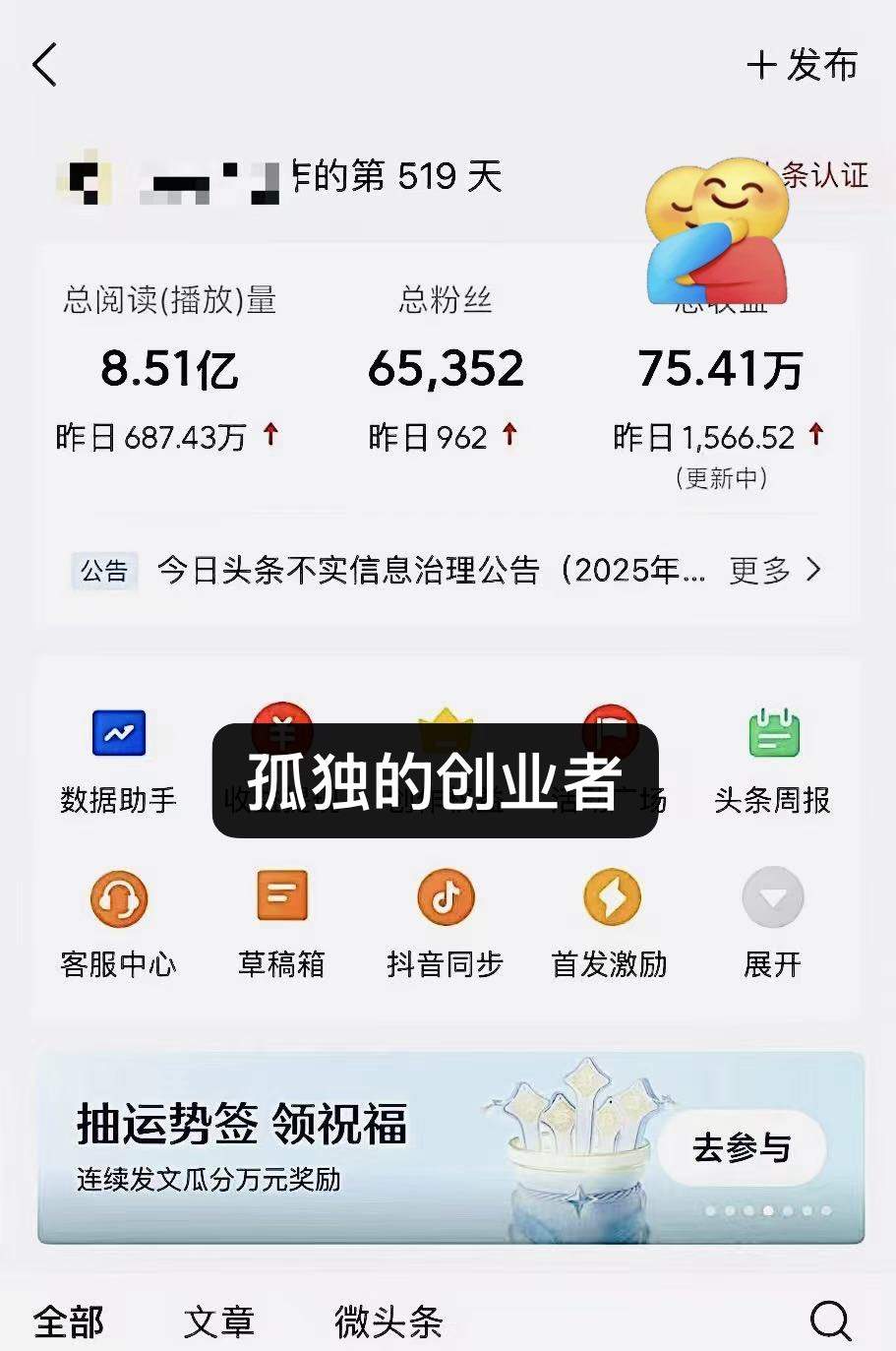896x1351 pixels.
Task: Switch to the 全部 tab
Action: [x=68, y=1321]
